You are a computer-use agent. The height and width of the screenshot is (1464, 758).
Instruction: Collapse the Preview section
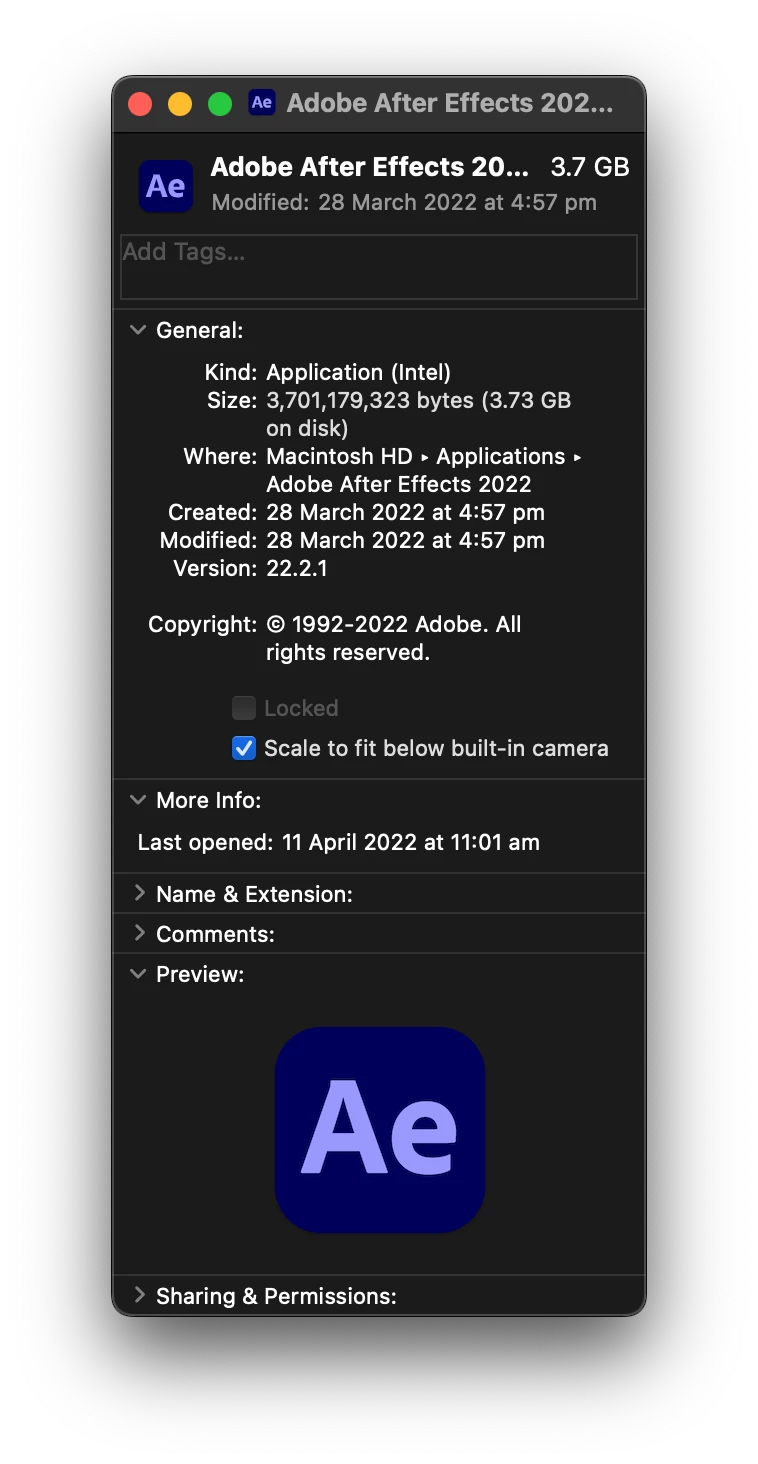(138, 974)
